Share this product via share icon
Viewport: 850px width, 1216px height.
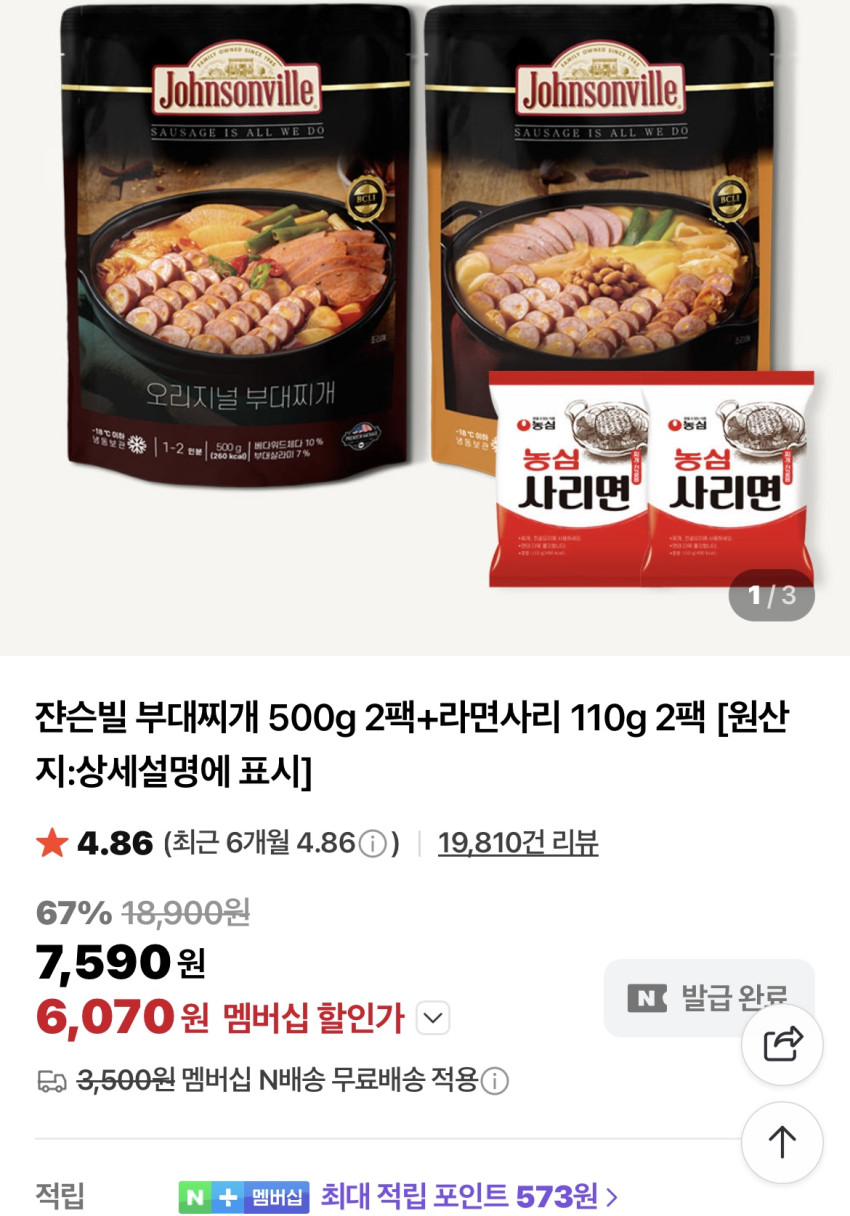(x=782, y=1044)
